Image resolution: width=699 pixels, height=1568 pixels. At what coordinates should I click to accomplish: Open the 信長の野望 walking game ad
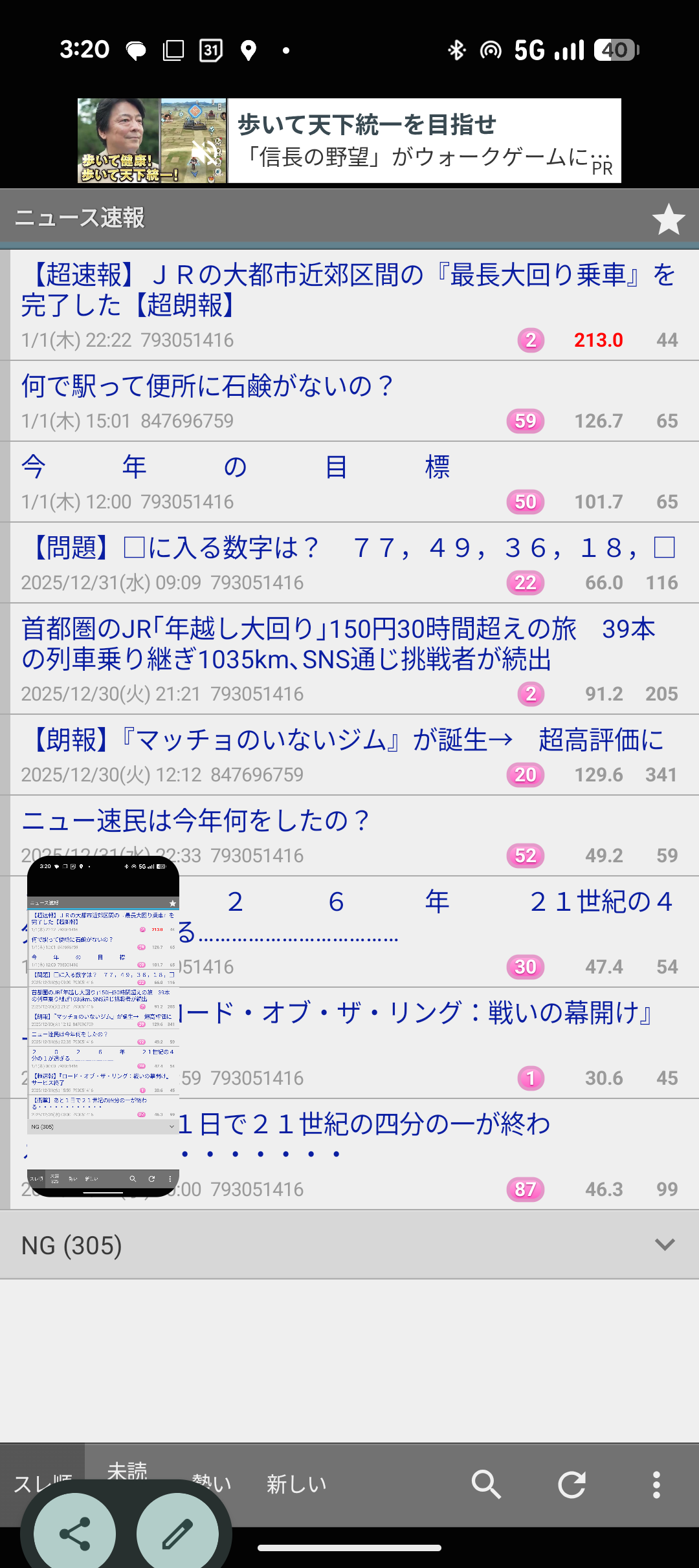pos(349,140)
